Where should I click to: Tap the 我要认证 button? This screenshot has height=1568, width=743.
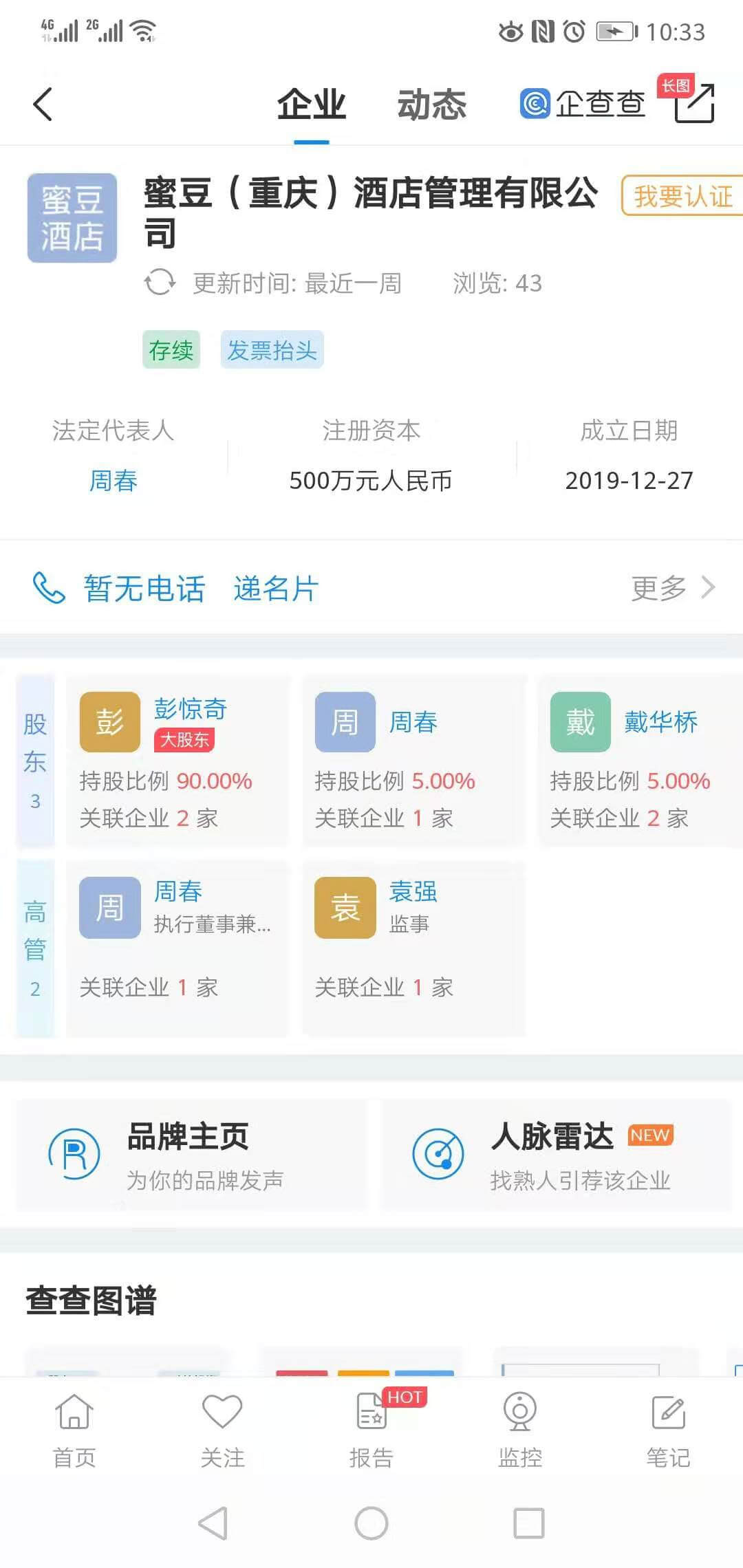point(682,196)
